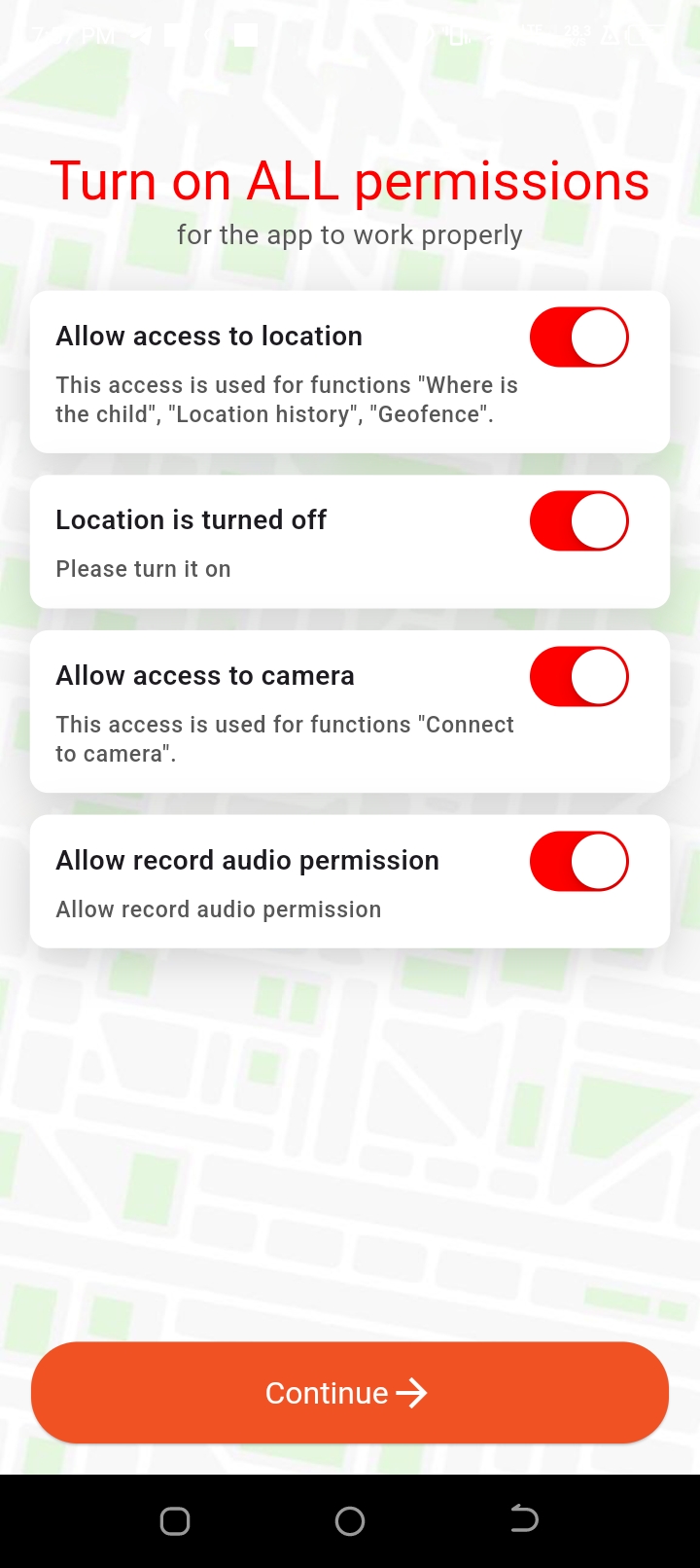Viewport: 700px width, 1568px height.
Task: Toggle the record audio permission switch
Action: pyautogui.click(x=579, y=862)
